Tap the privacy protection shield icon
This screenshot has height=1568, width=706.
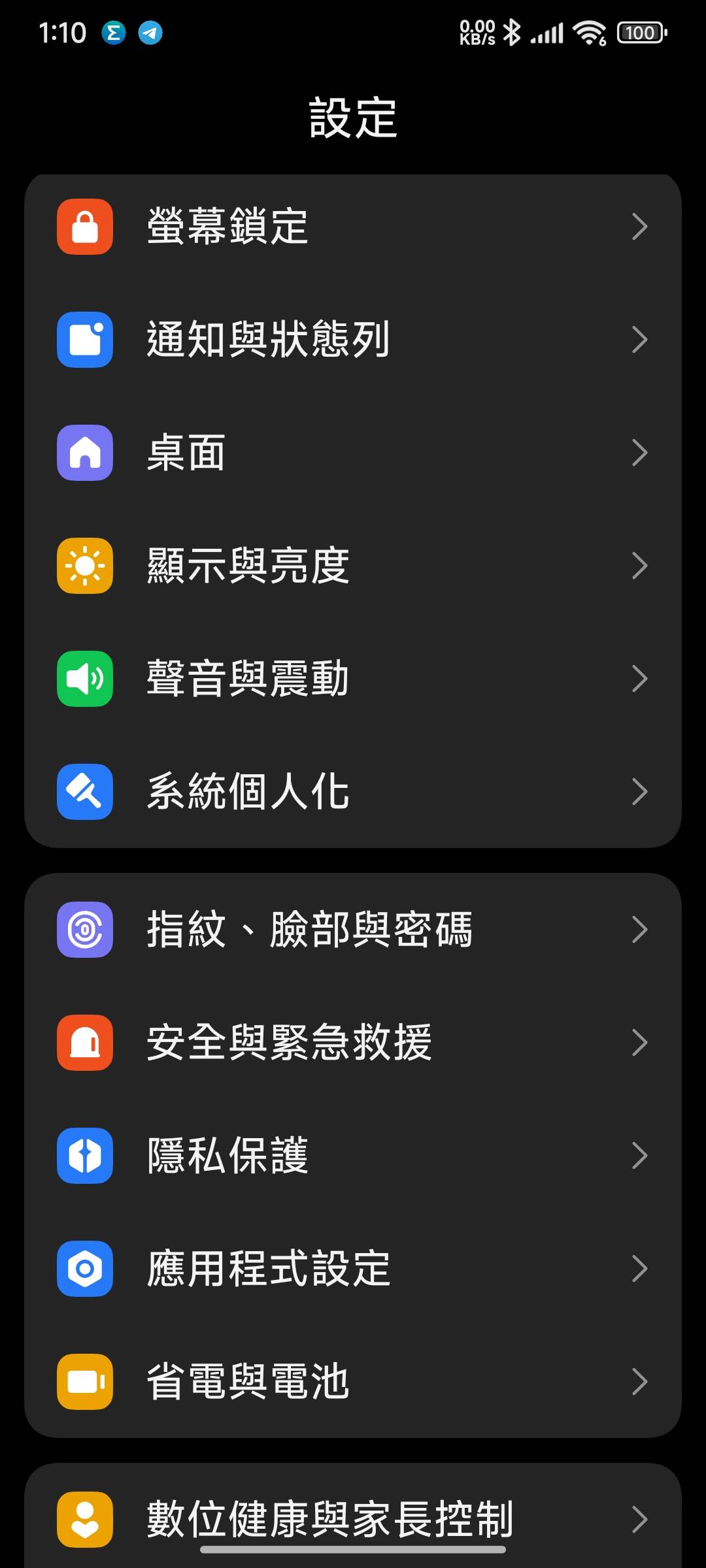click(x=85, y=1156)
